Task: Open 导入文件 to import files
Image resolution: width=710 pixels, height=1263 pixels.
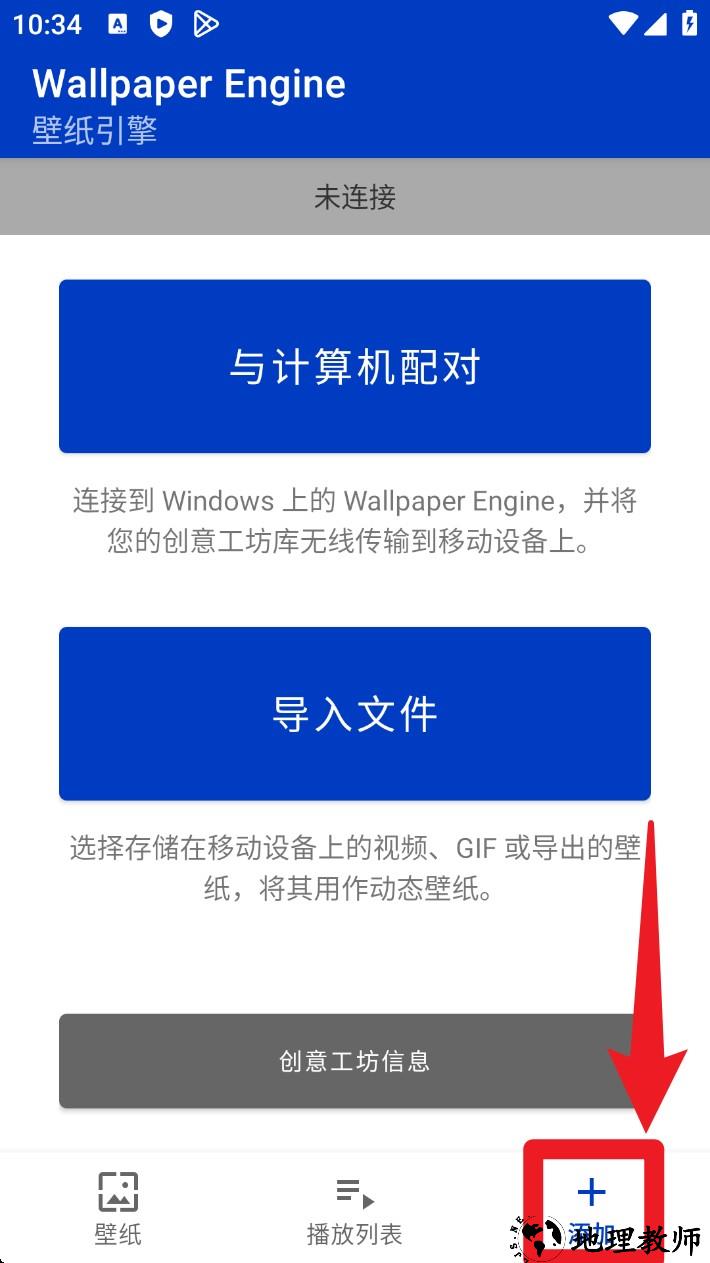Action: (x=355, y=714)
